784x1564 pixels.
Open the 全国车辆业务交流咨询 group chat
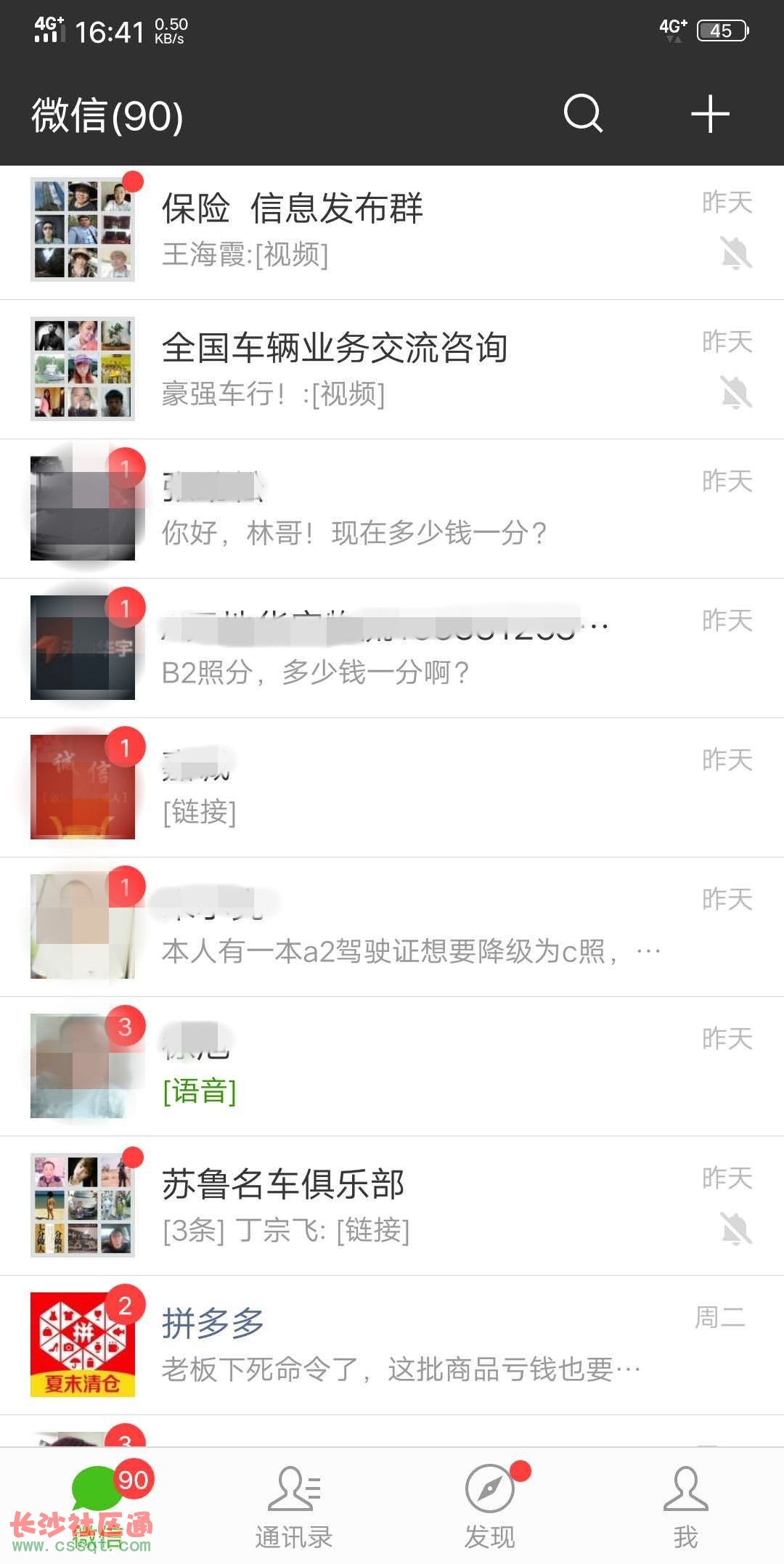tap(392, 370)
